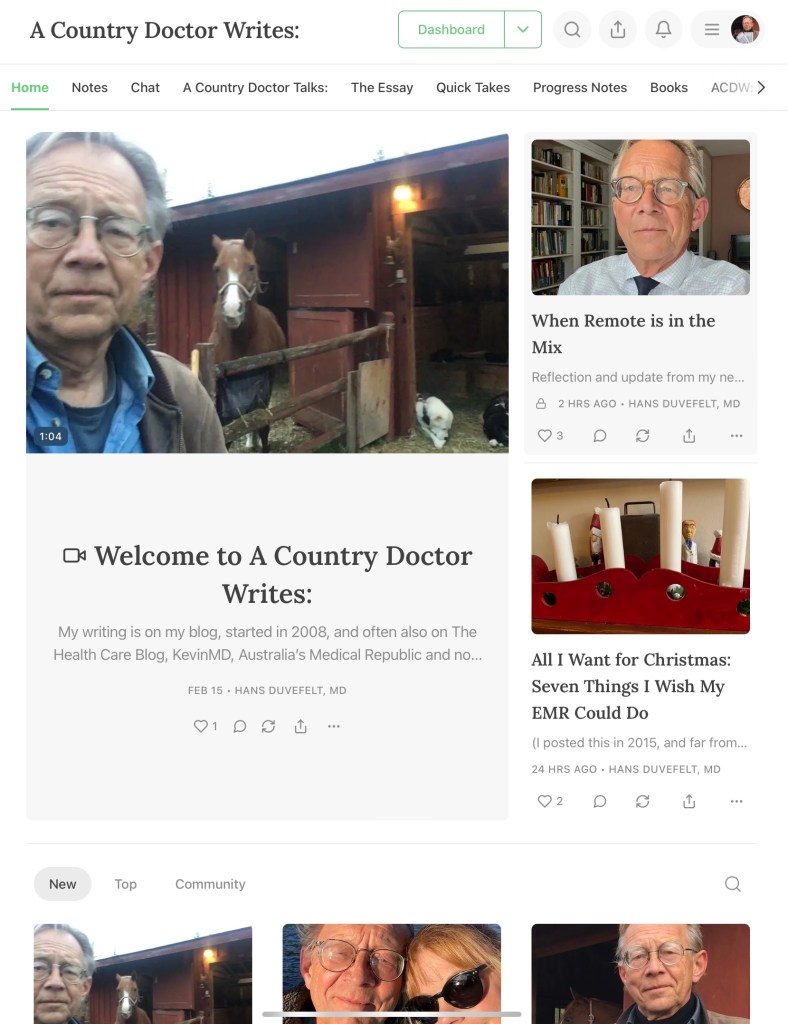Screen dimensions: 788x1024
Task: Expand the dropdown arrow next to Dashboard
Action: click(523, 30)
